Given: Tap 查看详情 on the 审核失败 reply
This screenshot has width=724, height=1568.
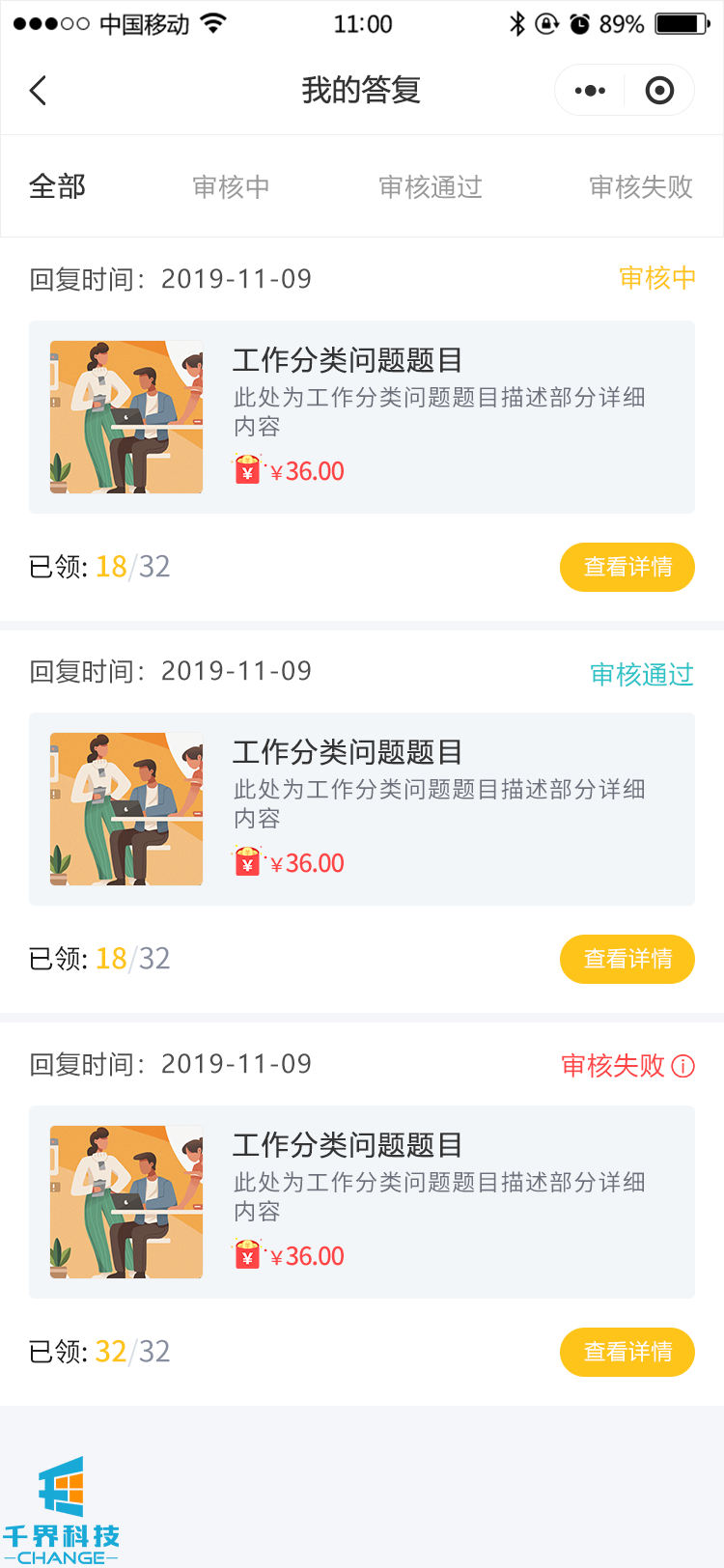Looking at the screenshot, I should 627,1352.
